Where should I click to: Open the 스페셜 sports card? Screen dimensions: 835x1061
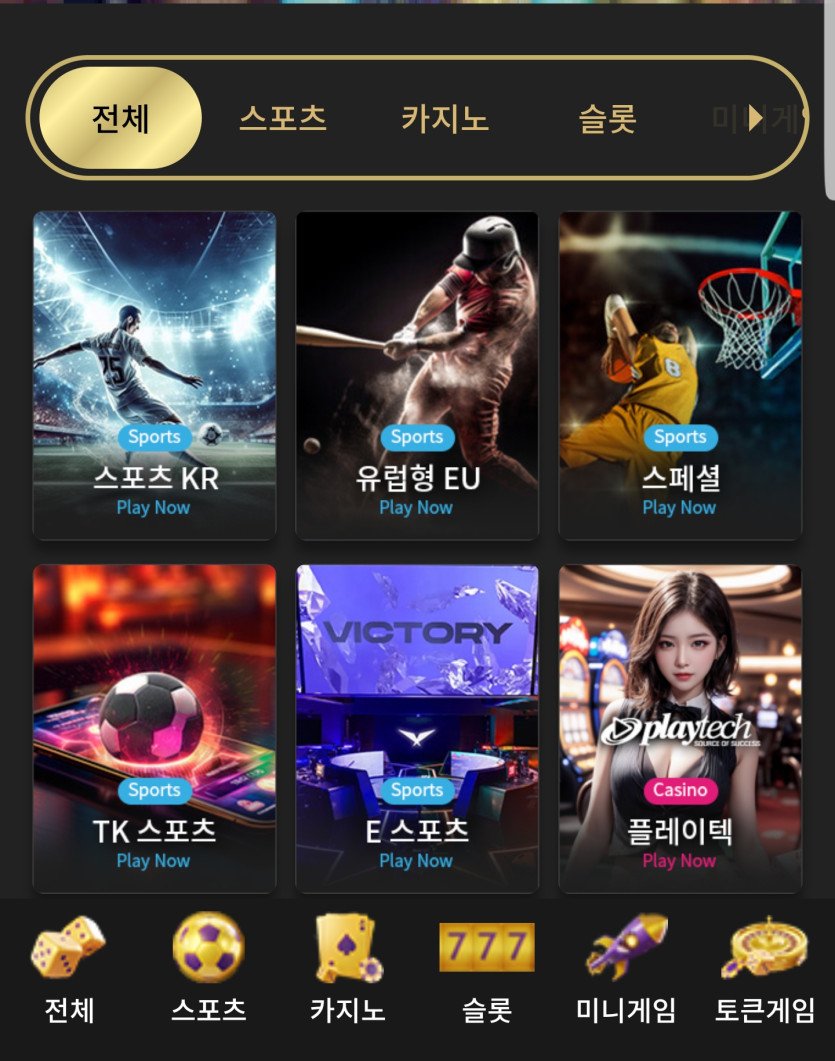[680, 376]
